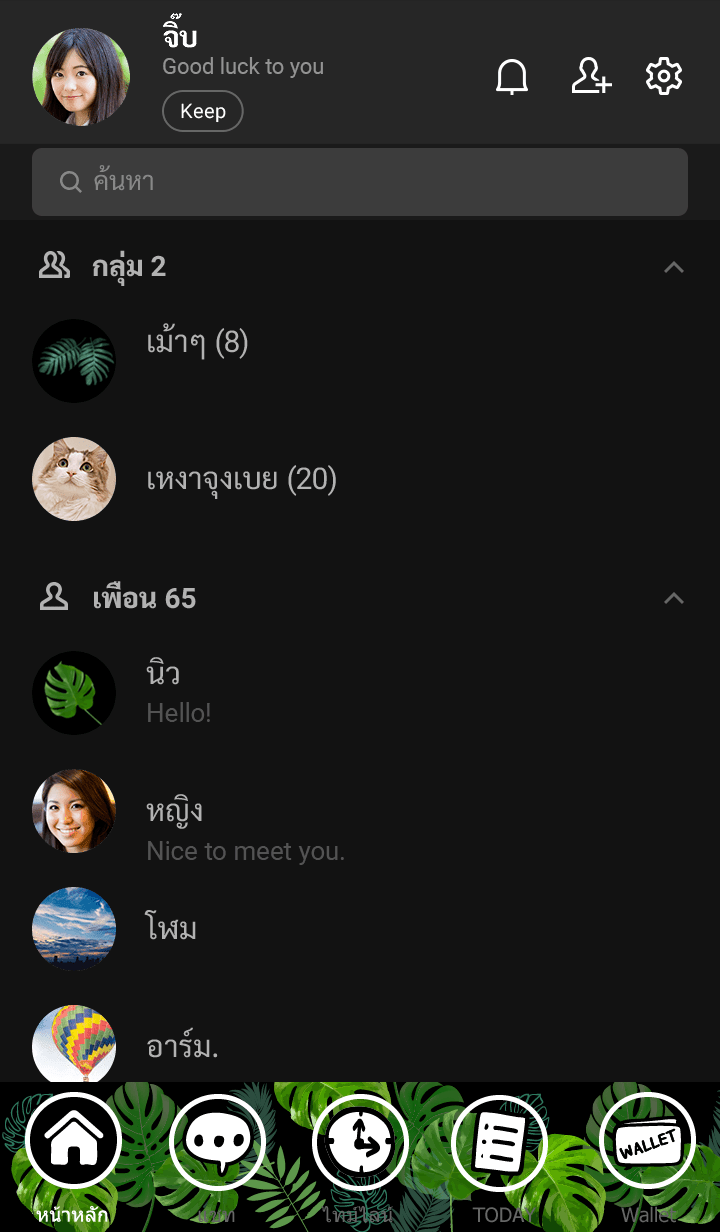The image size is (720, 1232).
Task: Switch to the TODAY tab
Action: pos(500,1142)
